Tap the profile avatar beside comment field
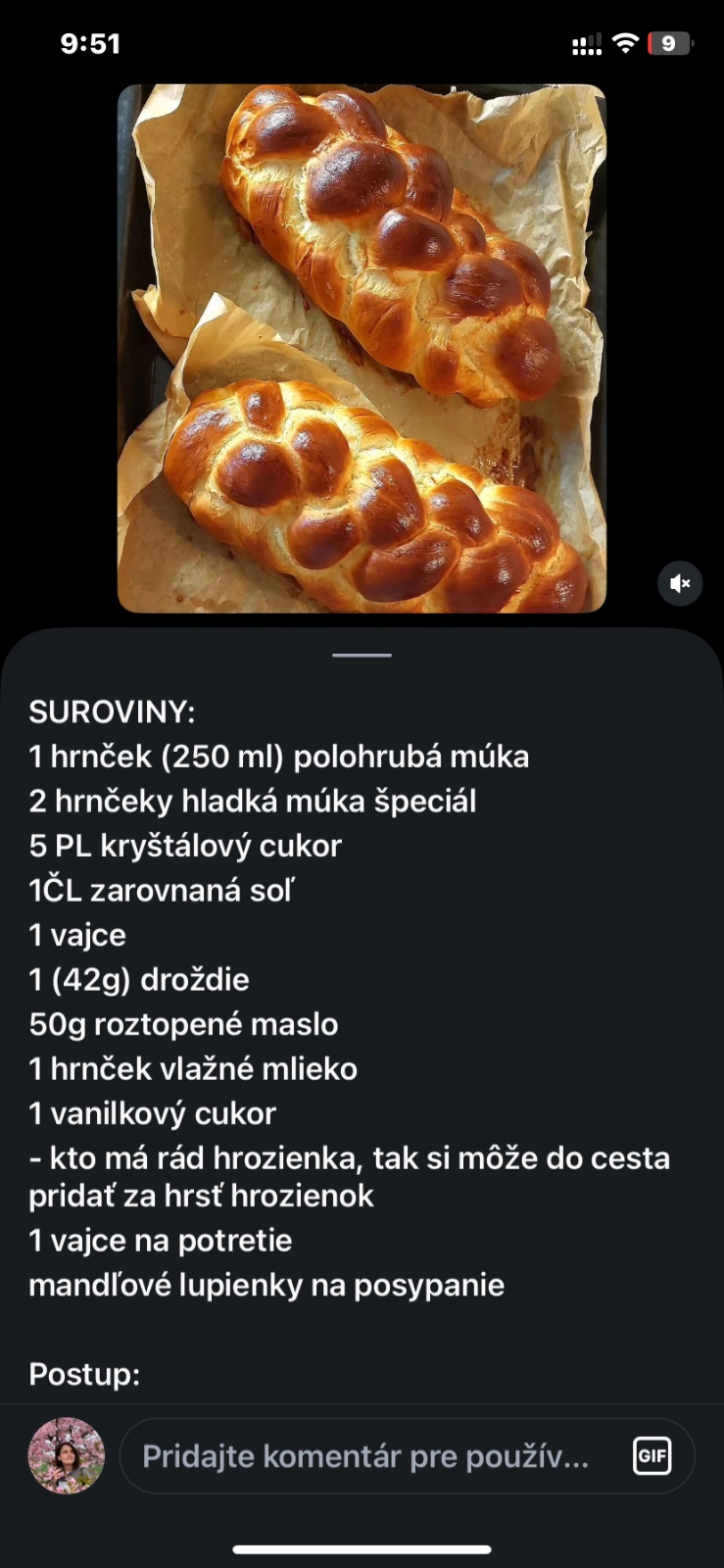The width and height of the screenshot is (724, 1568). (67, 1455)
